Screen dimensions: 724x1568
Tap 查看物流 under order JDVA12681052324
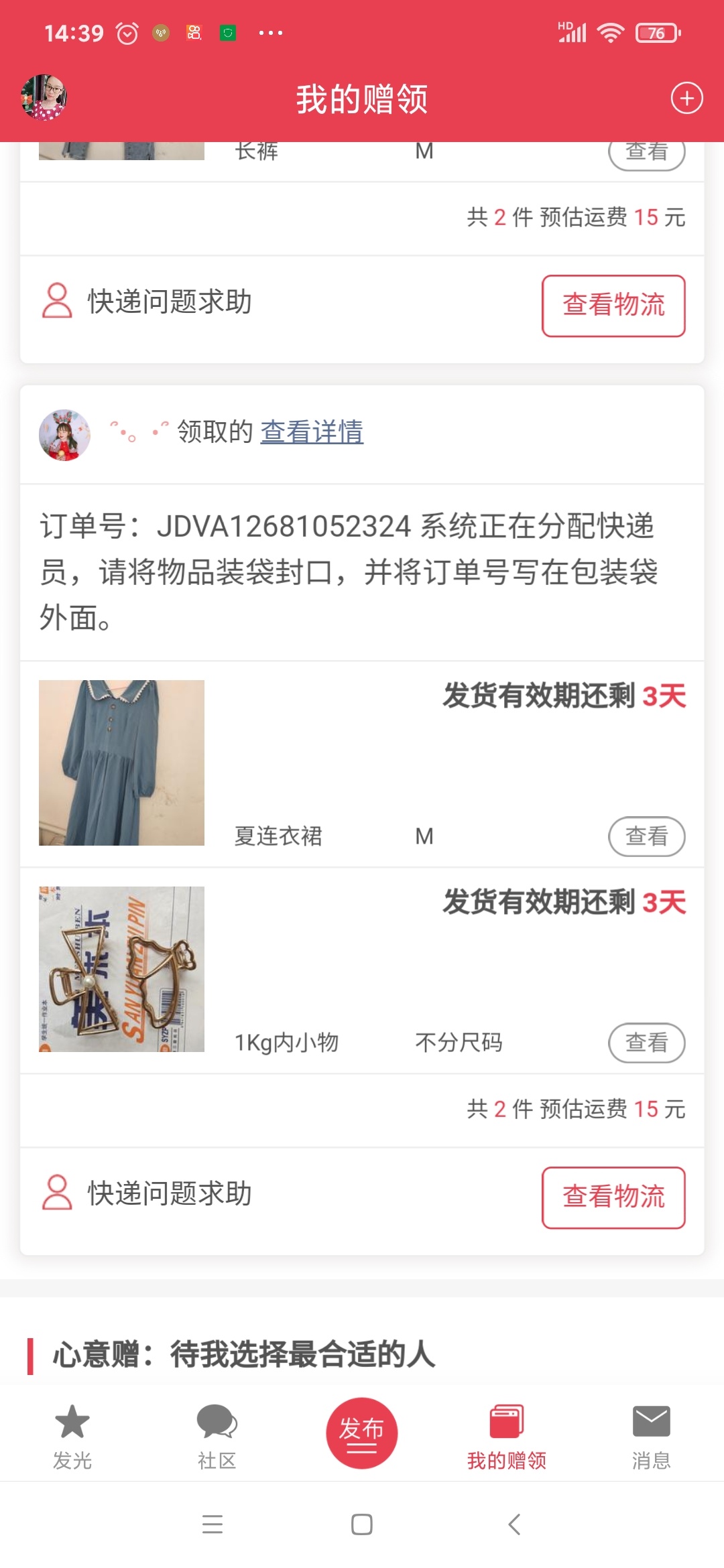coord(613,1197)
